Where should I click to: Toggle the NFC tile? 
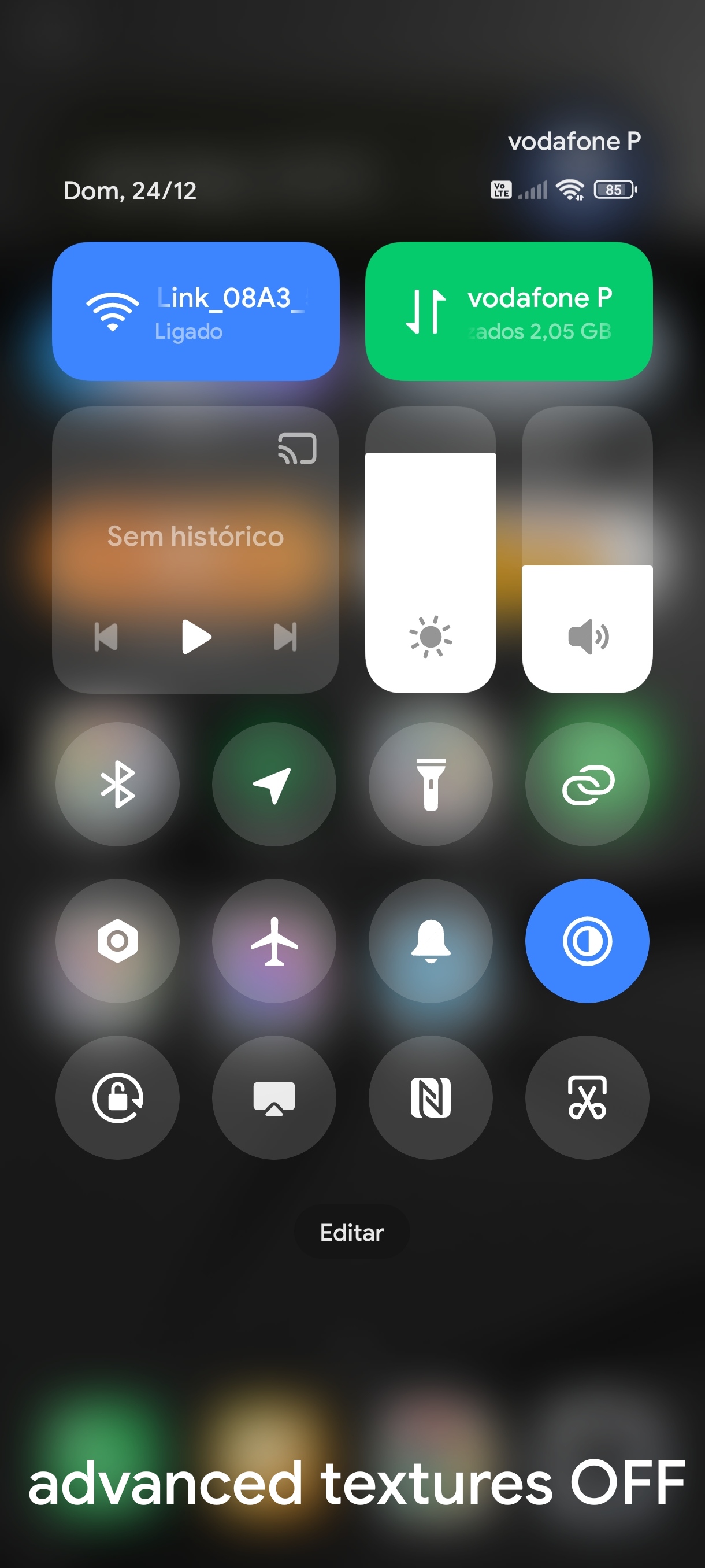coord(431,1097)
